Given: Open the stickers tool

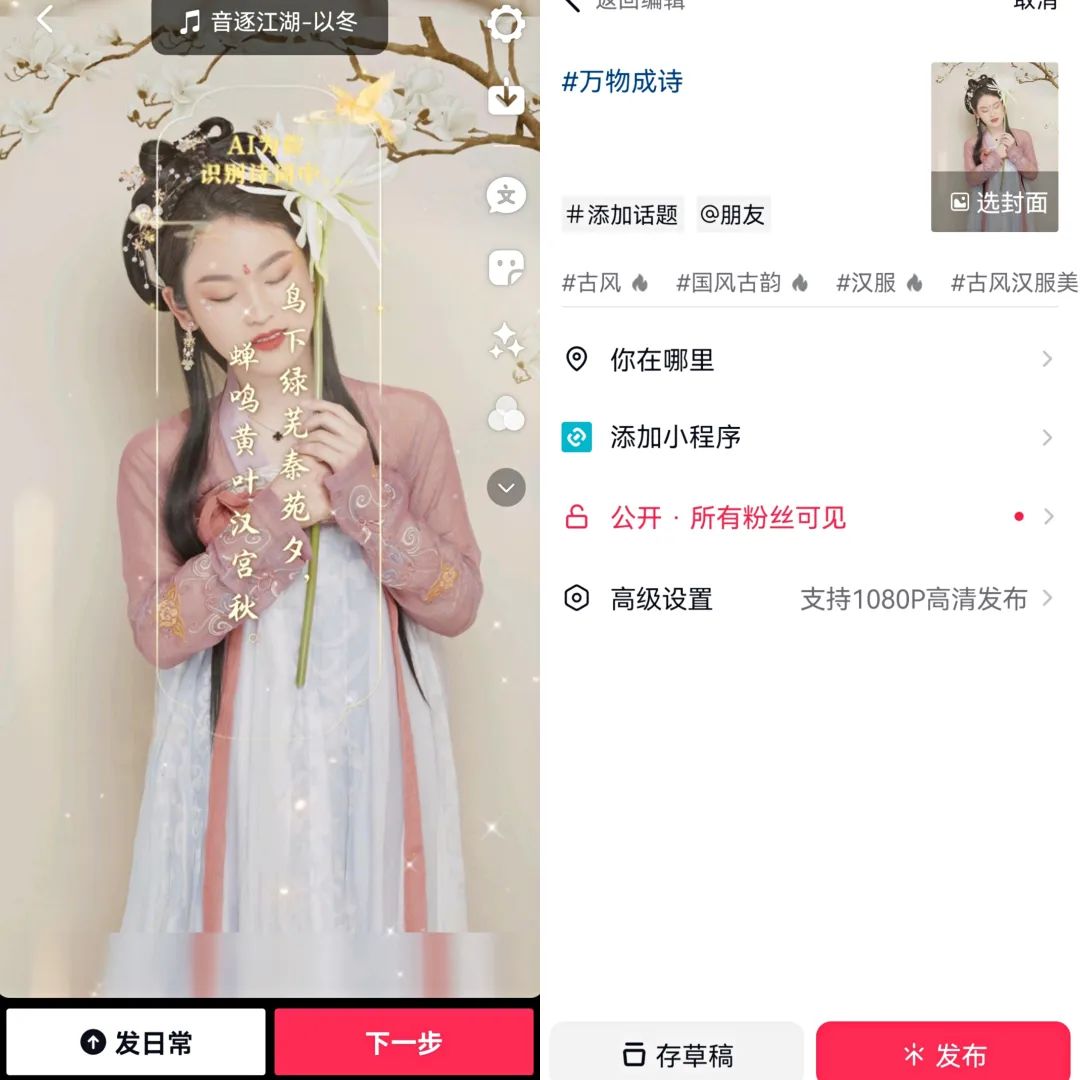Looking at the screenshot, I should [x=506, y=269].
